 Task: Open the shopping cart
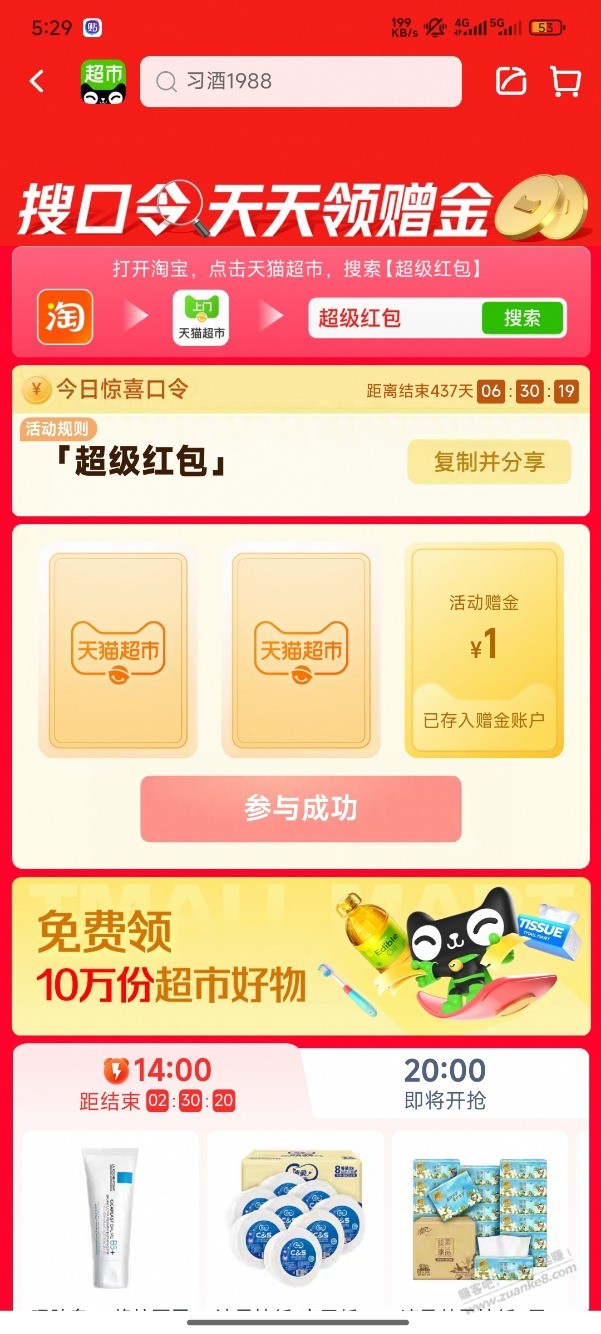point(566,81)
